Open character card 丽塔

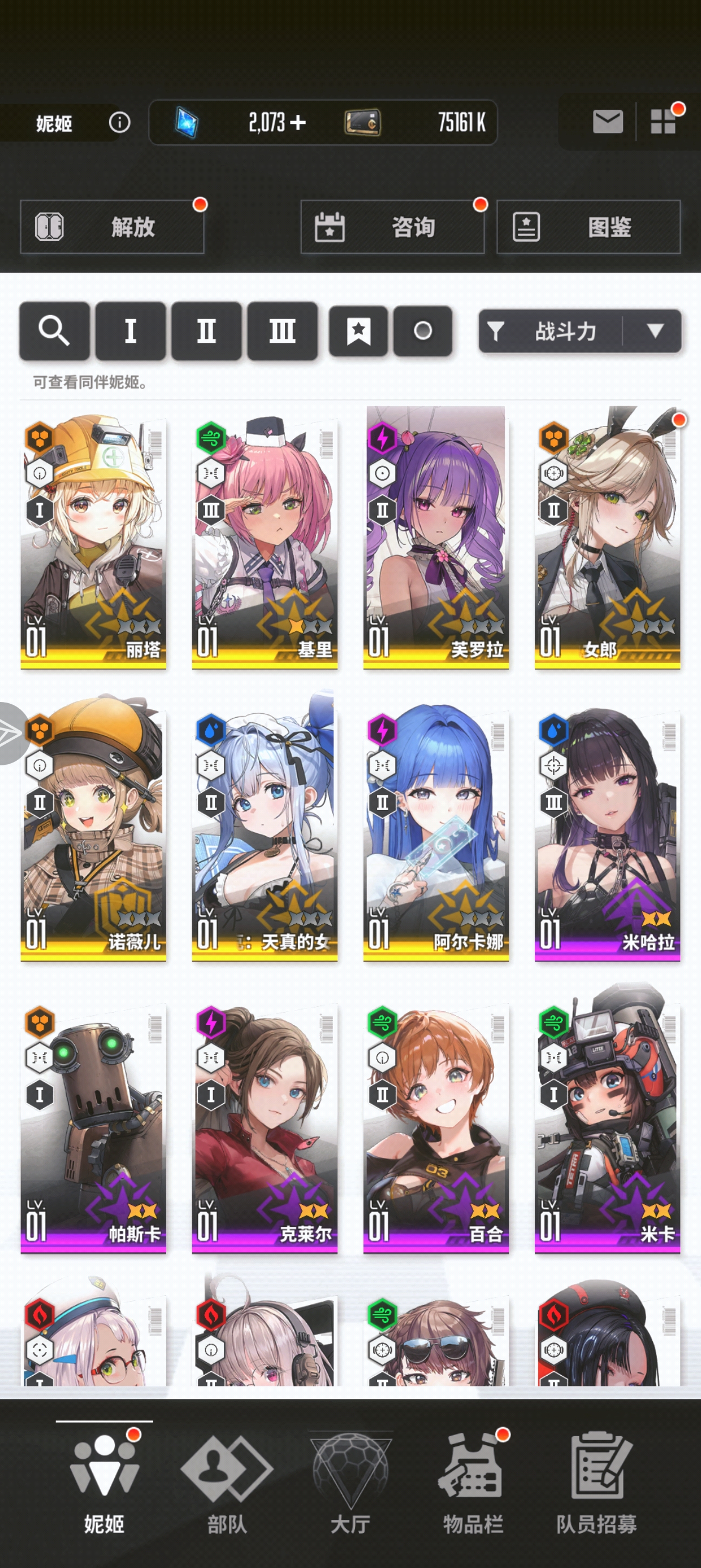pos(93,542)
